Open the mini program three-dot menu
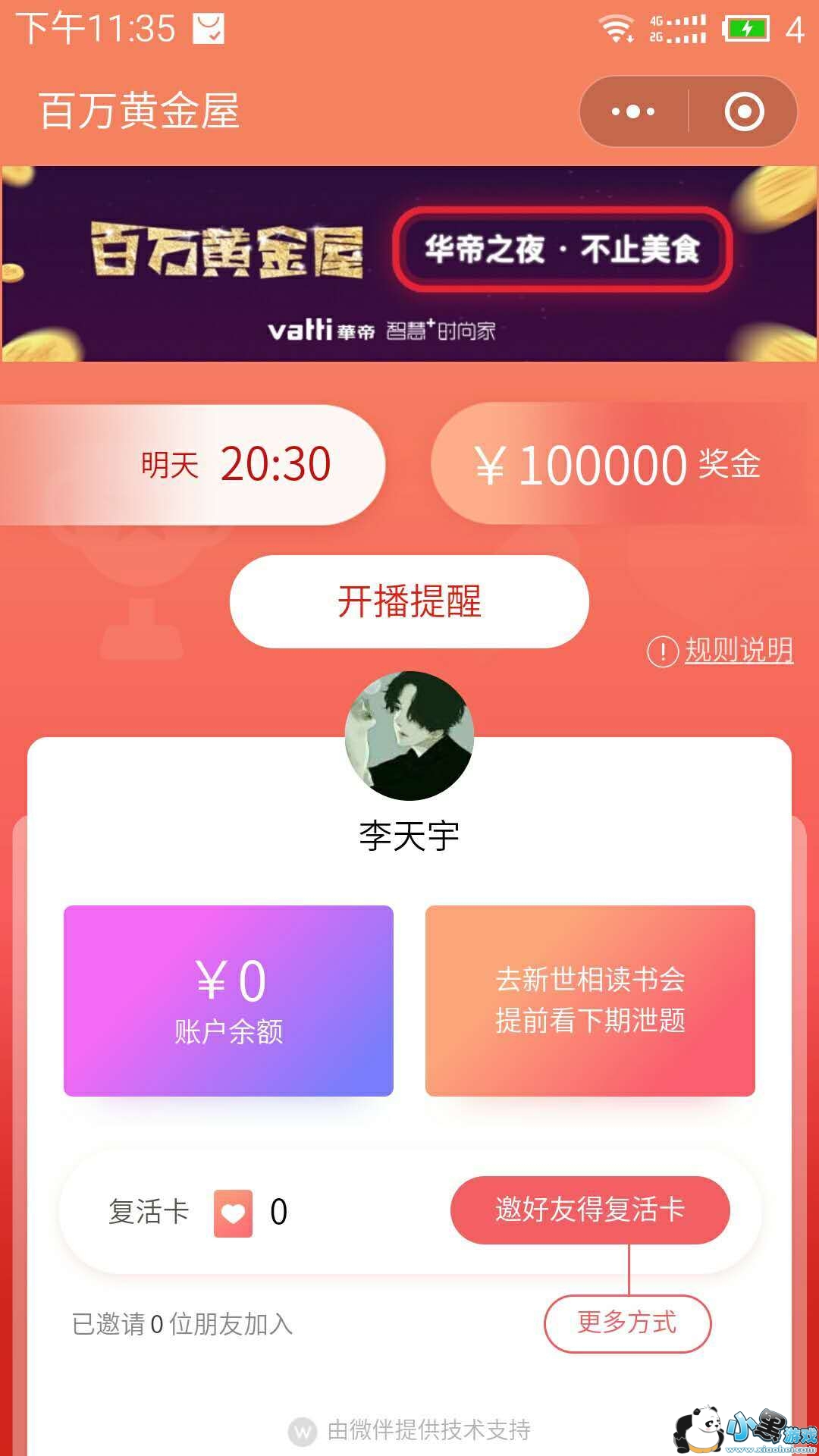 click(x=633, y=112)
